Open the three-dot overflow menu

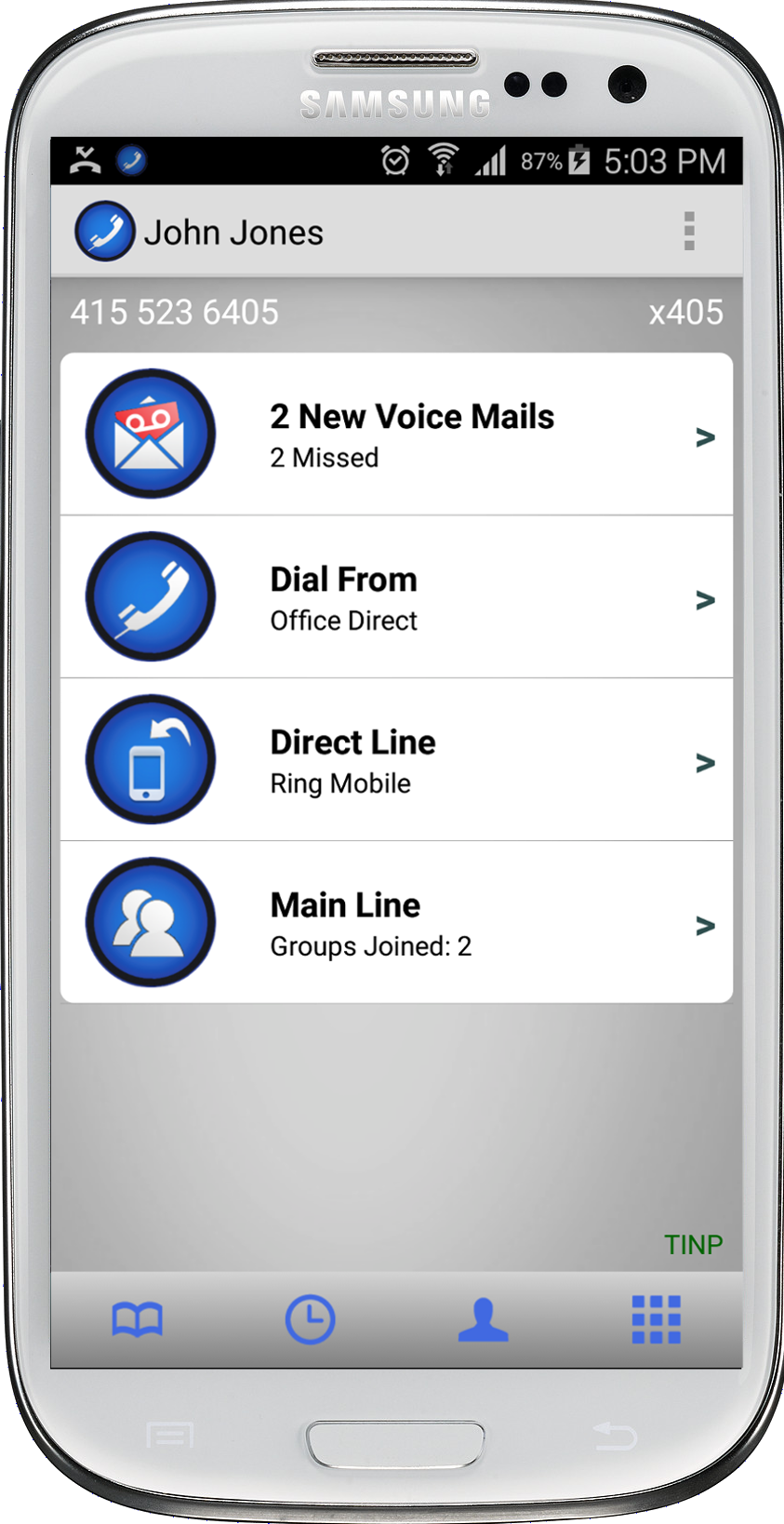(x=688, y=232)
